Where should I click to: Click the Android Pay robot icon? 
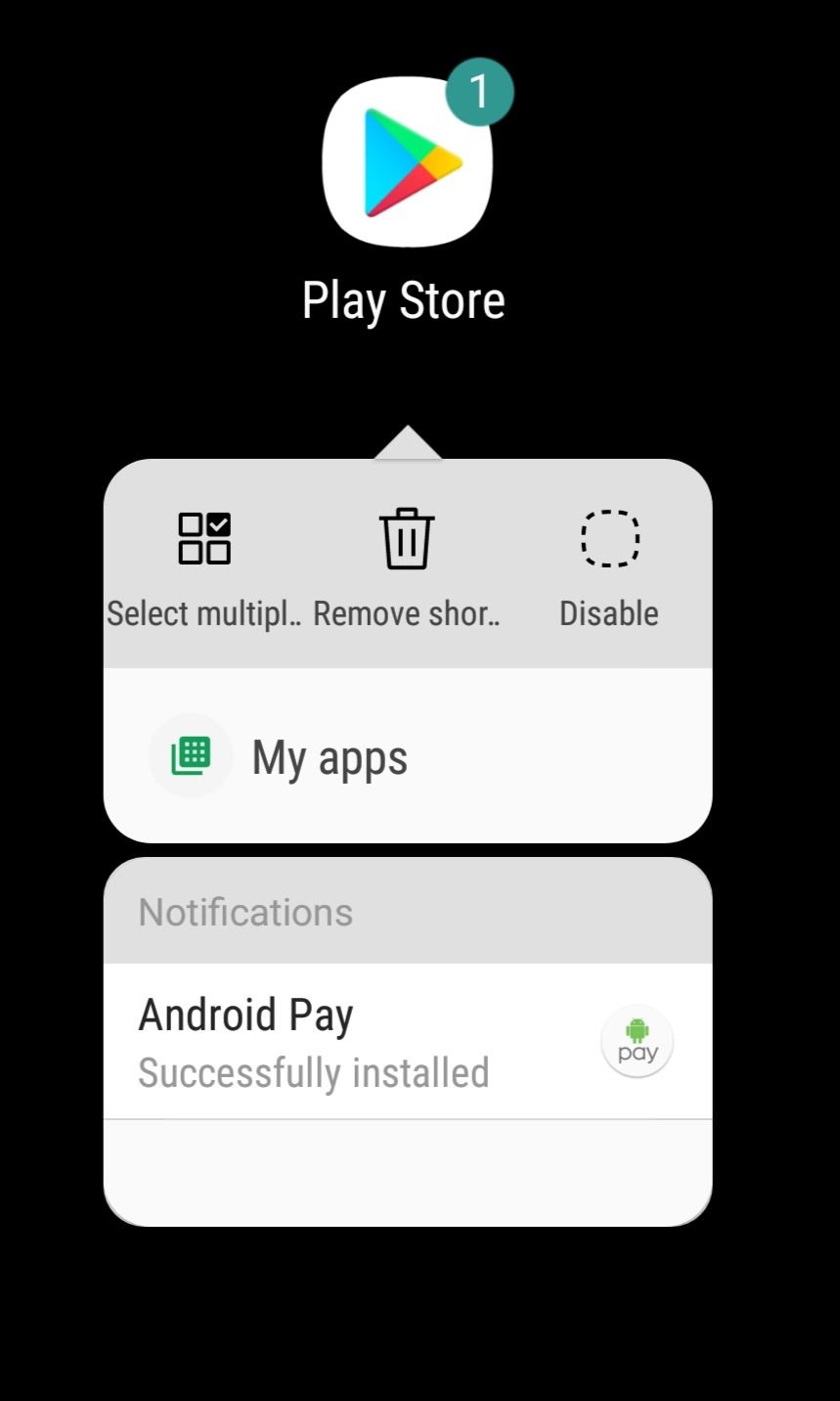click(x=637, y=1041)
